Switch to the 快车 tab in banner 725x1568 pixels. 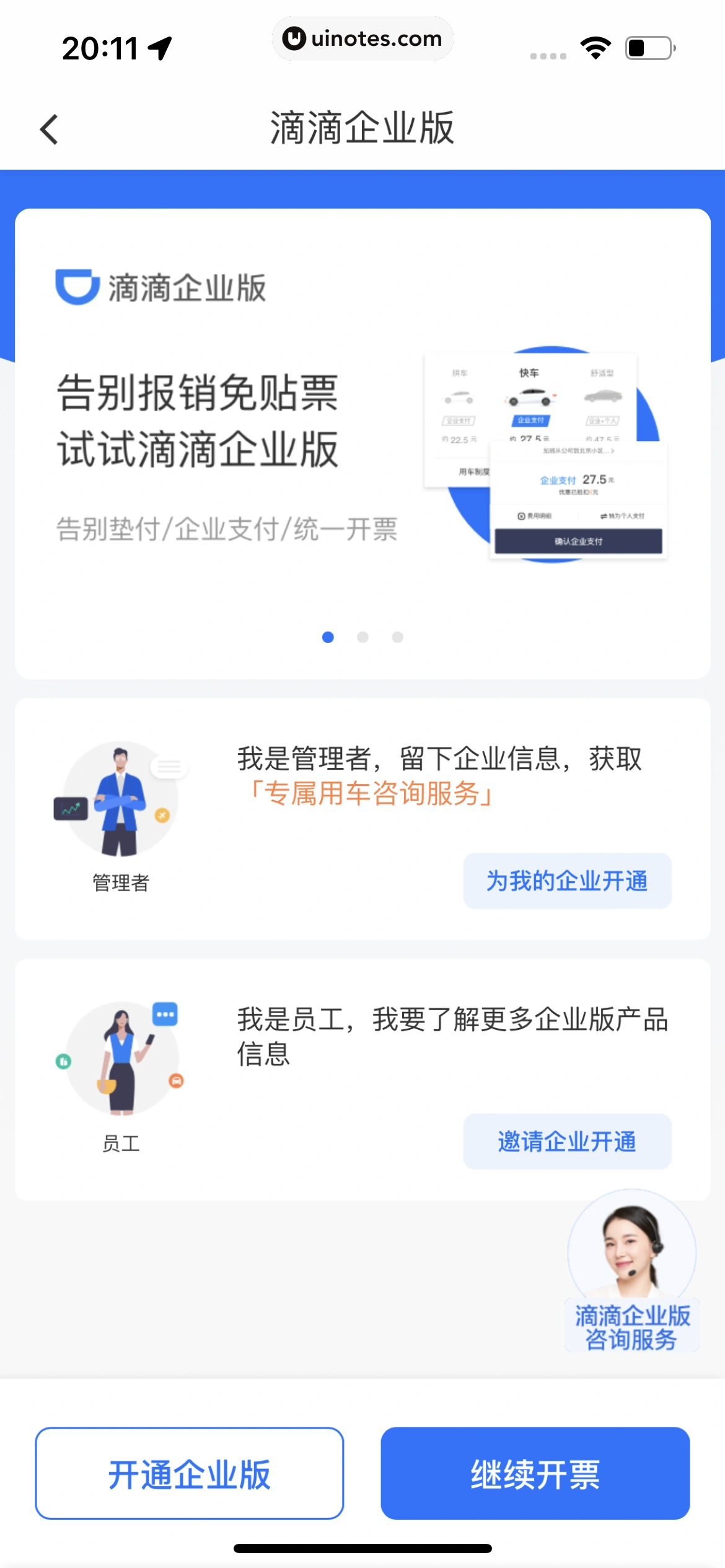(x=528, y=372)
